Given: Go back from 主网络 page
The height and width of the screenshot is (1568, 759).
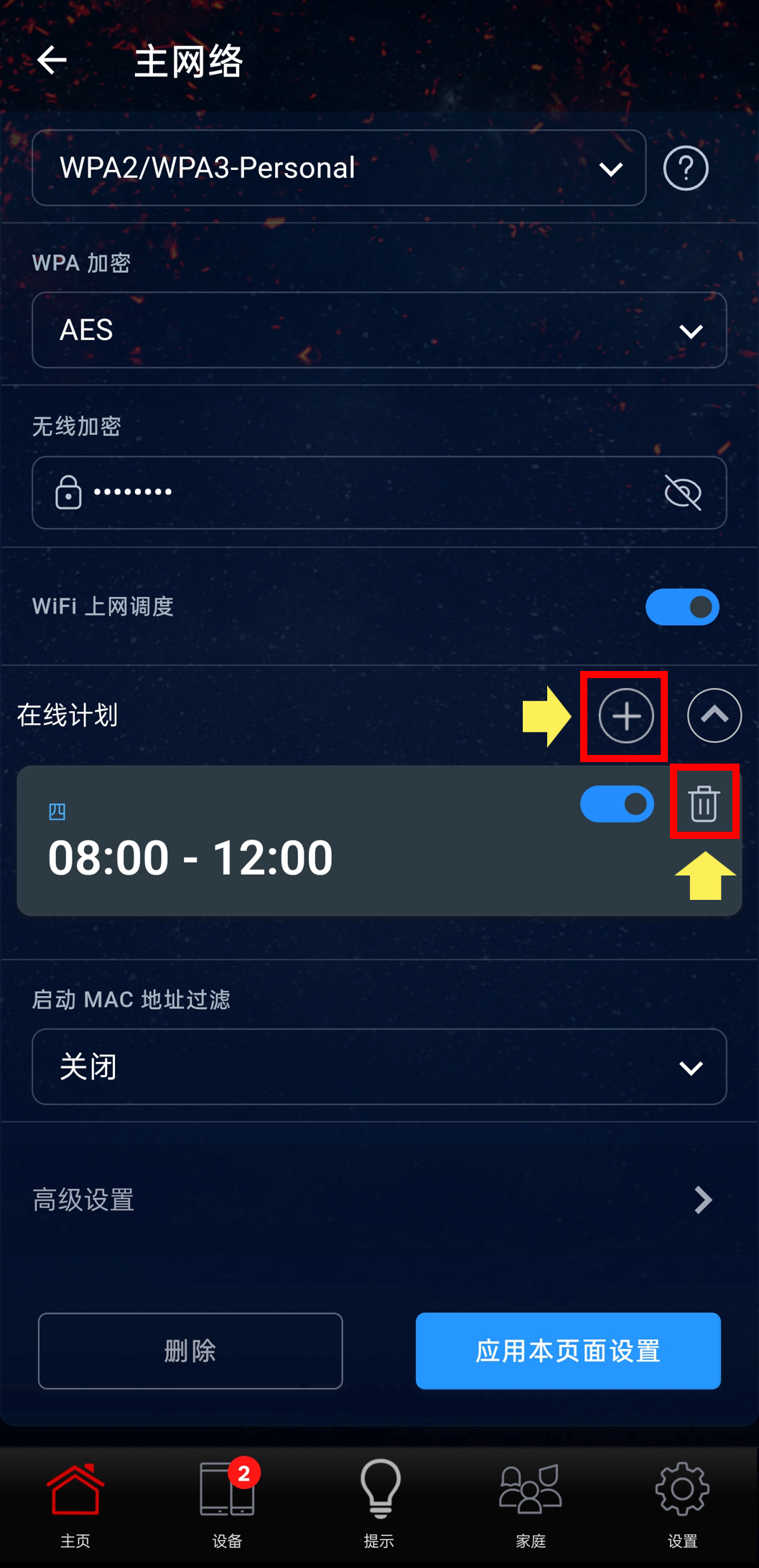Looking at the screenshot, I should tap(52, 60).
